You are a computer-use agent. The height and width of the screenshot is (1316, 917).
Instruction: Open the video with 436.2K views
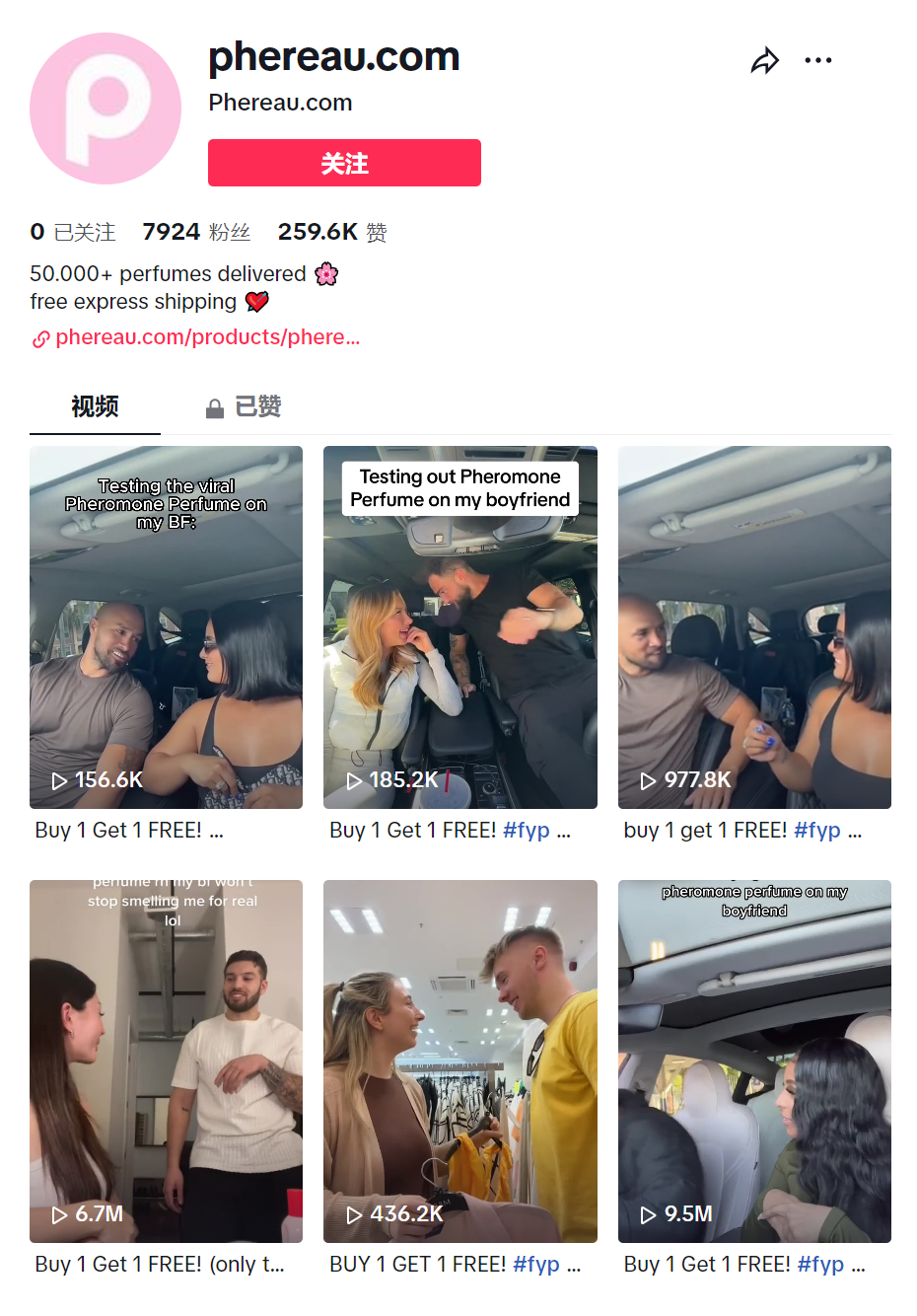pos(459,1061)
